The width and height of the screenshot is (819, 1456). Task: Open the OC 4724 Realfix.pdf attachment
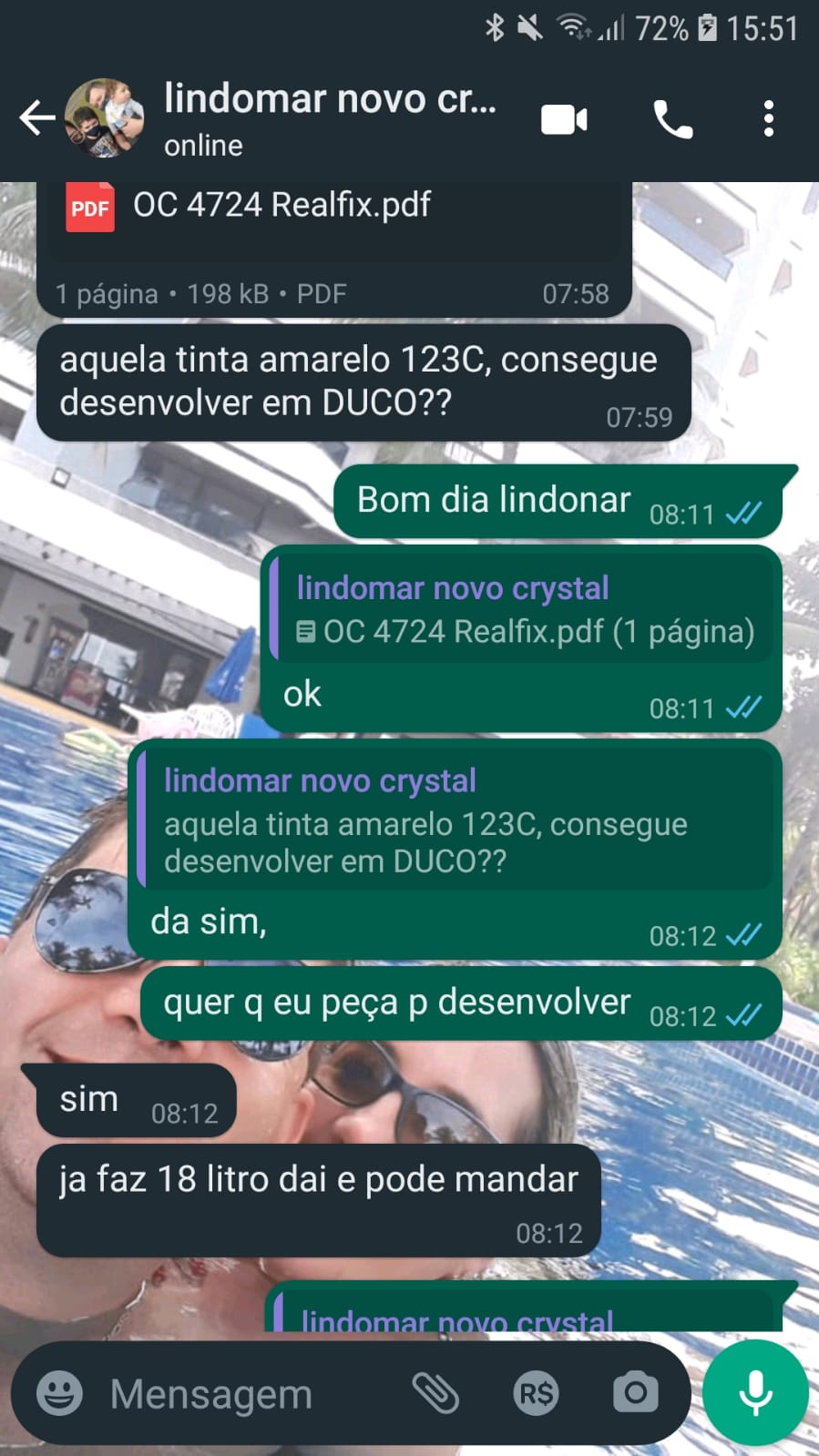[x=282, y=206]
